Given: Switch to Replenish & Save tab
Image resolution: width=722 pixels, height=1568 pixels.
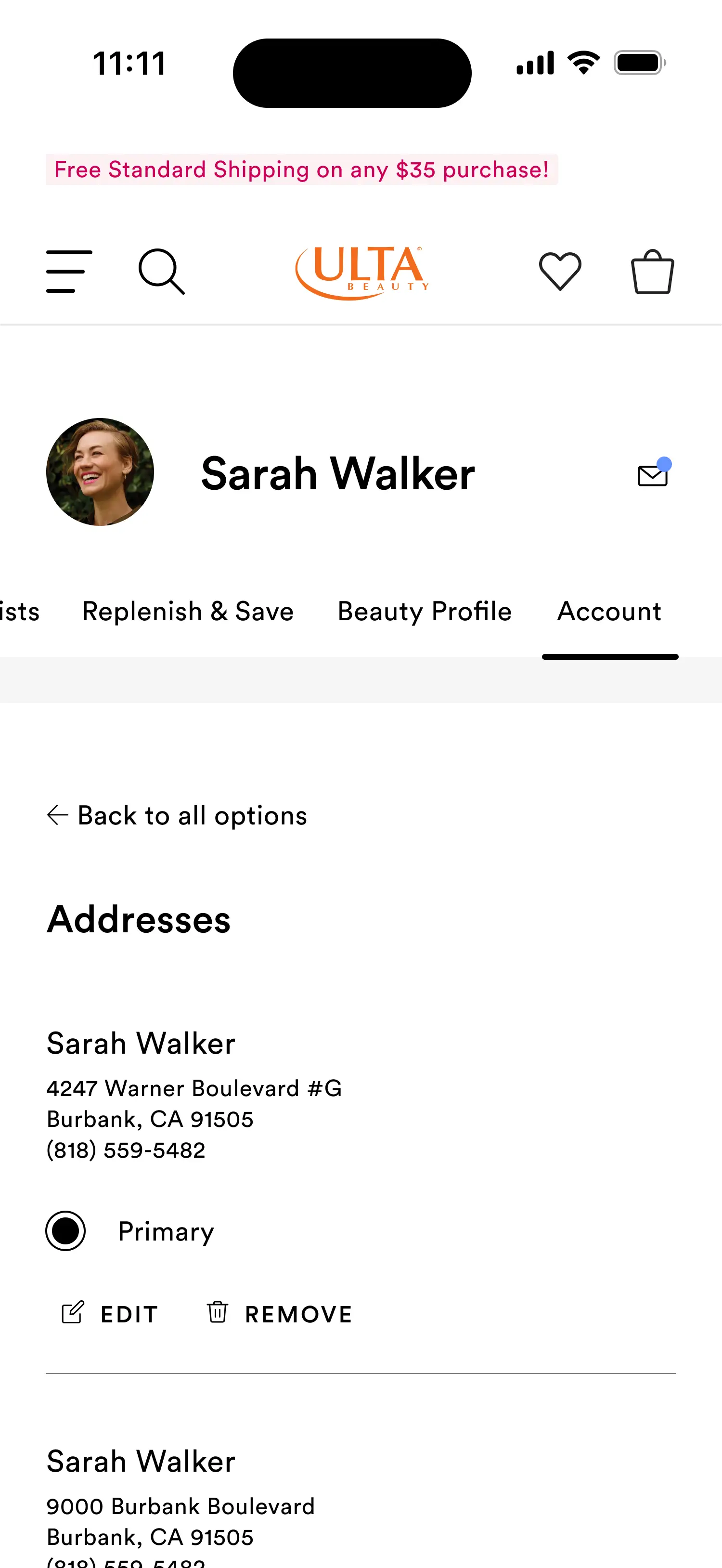Looking at the screenshot, I should click(x=188, y=611).
